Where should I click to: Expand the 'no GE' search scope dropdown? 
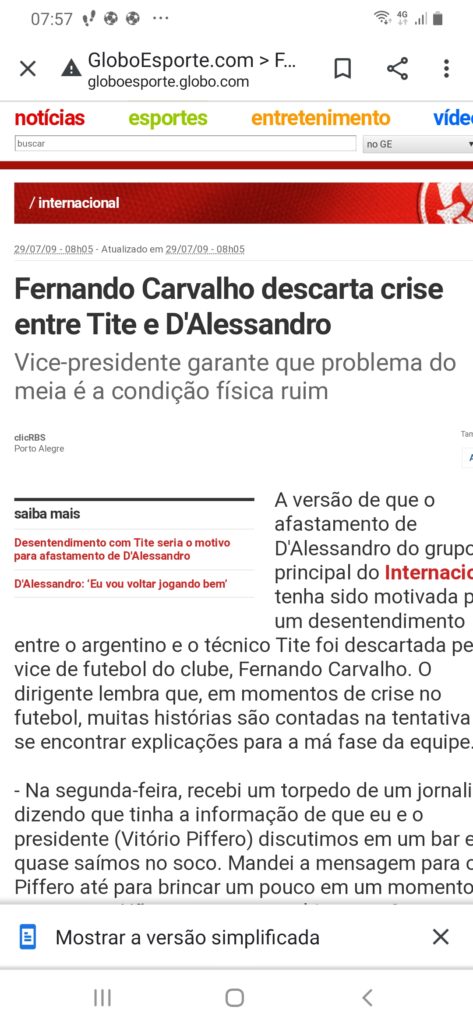(x=418, y=144)
